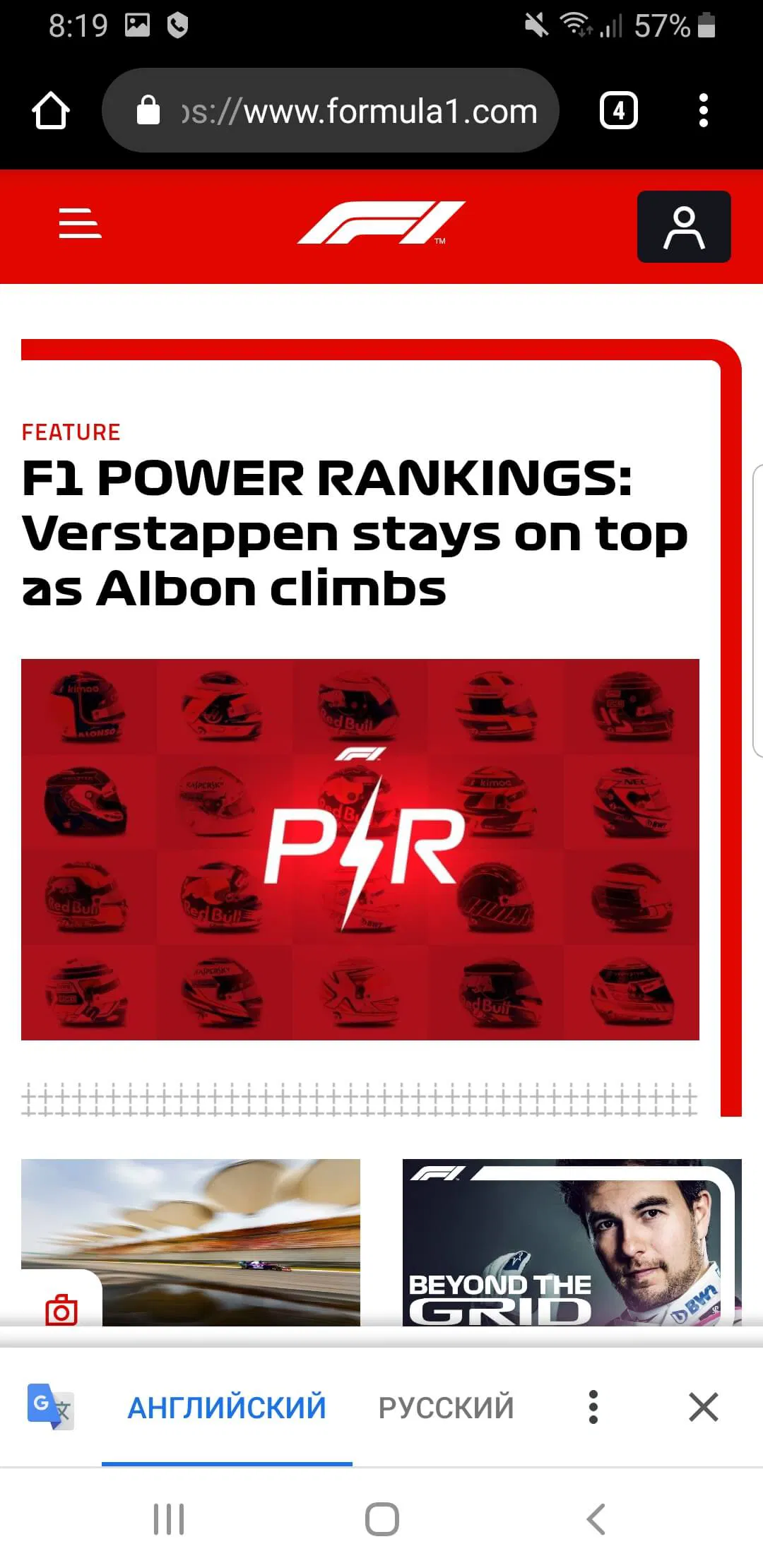Open the Power Rankings helmets image
763x1568 pixels.
tap(360, 849)
